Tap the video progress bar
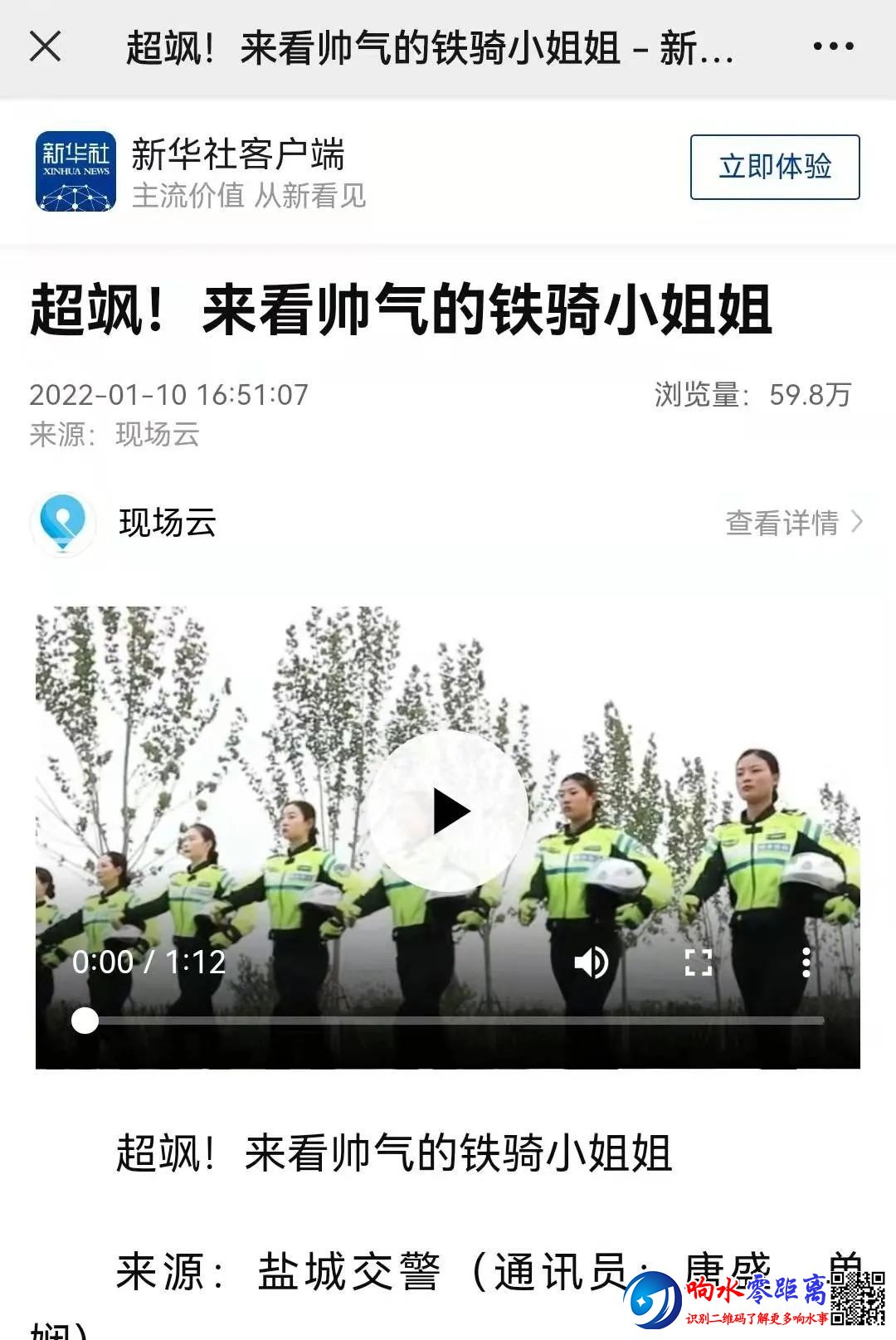The image size is (896, 1340). pyautogui.click(x=456, y=1021)
